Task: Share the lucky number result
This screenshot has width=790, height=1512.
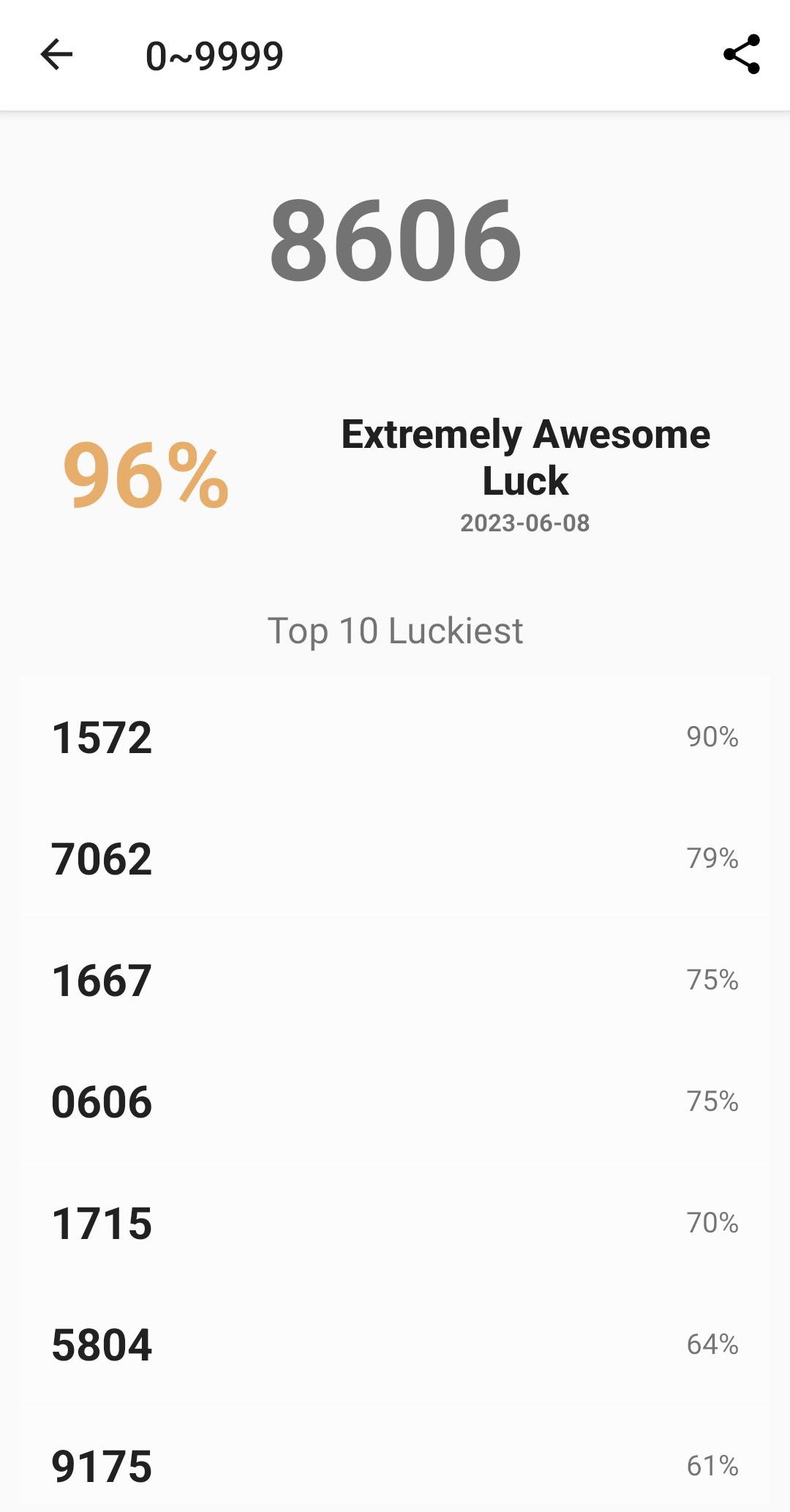Action: 741,55
